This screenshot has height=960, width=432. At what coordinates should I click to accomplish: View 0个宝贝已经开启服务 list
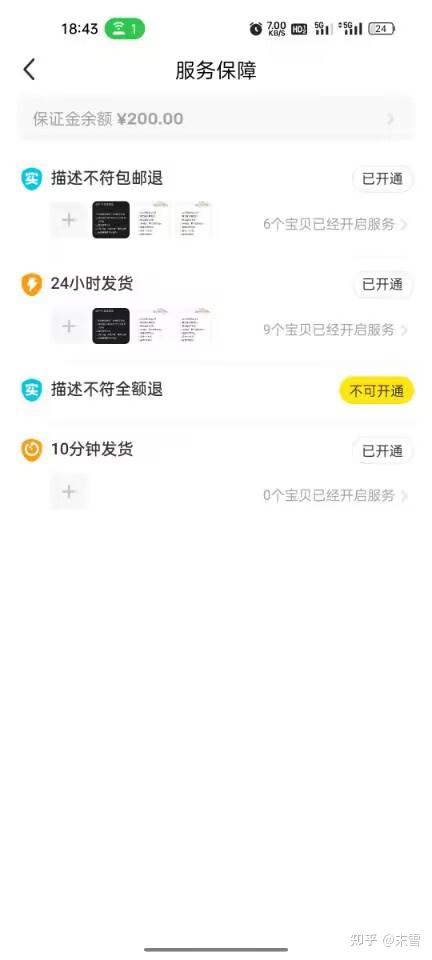point(335,495)
